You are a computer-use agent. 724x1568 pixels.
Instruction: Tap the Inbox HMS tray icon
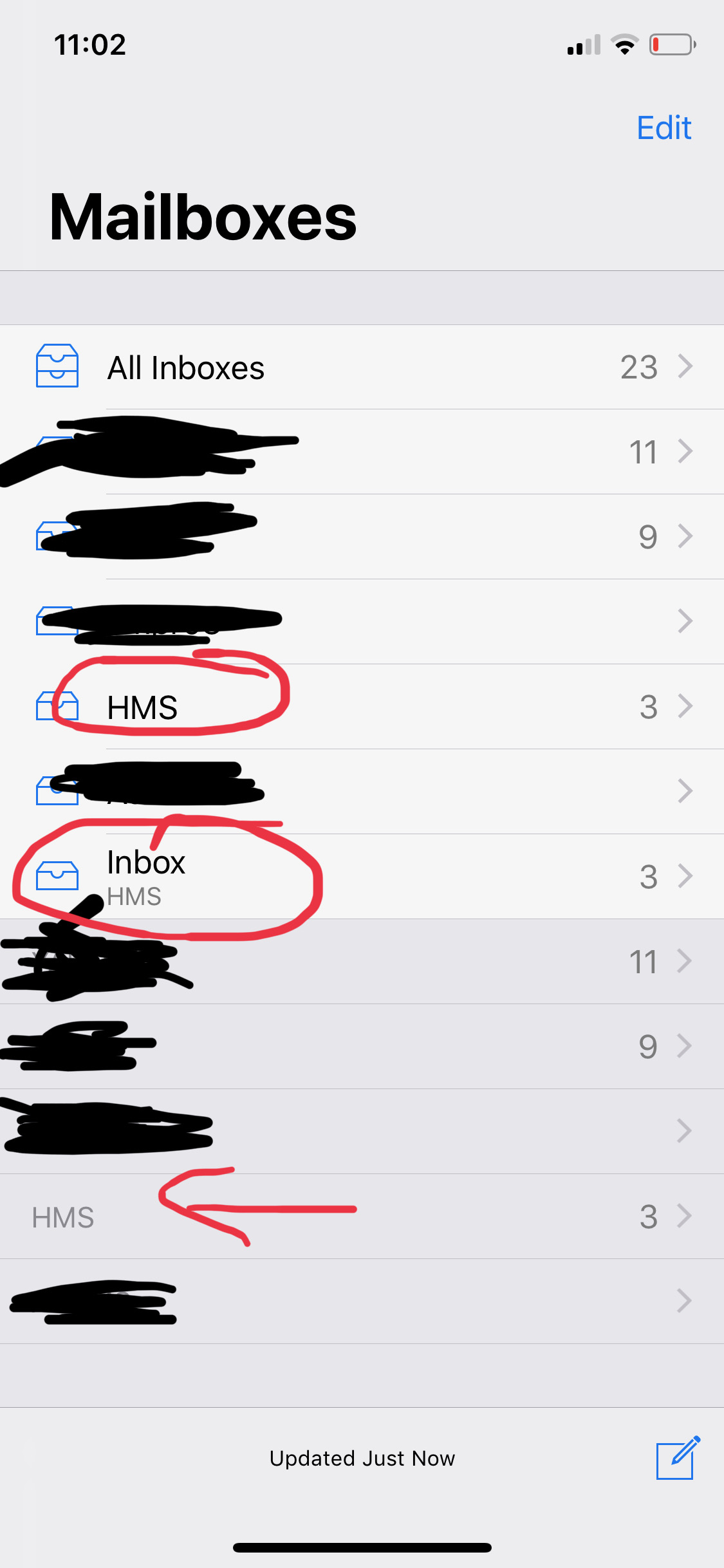57,875
